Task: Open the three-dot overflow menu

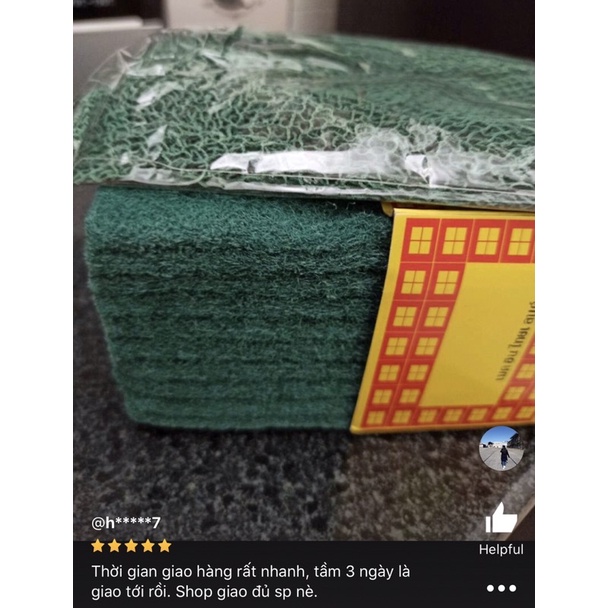Action: (x=501, y=587)
